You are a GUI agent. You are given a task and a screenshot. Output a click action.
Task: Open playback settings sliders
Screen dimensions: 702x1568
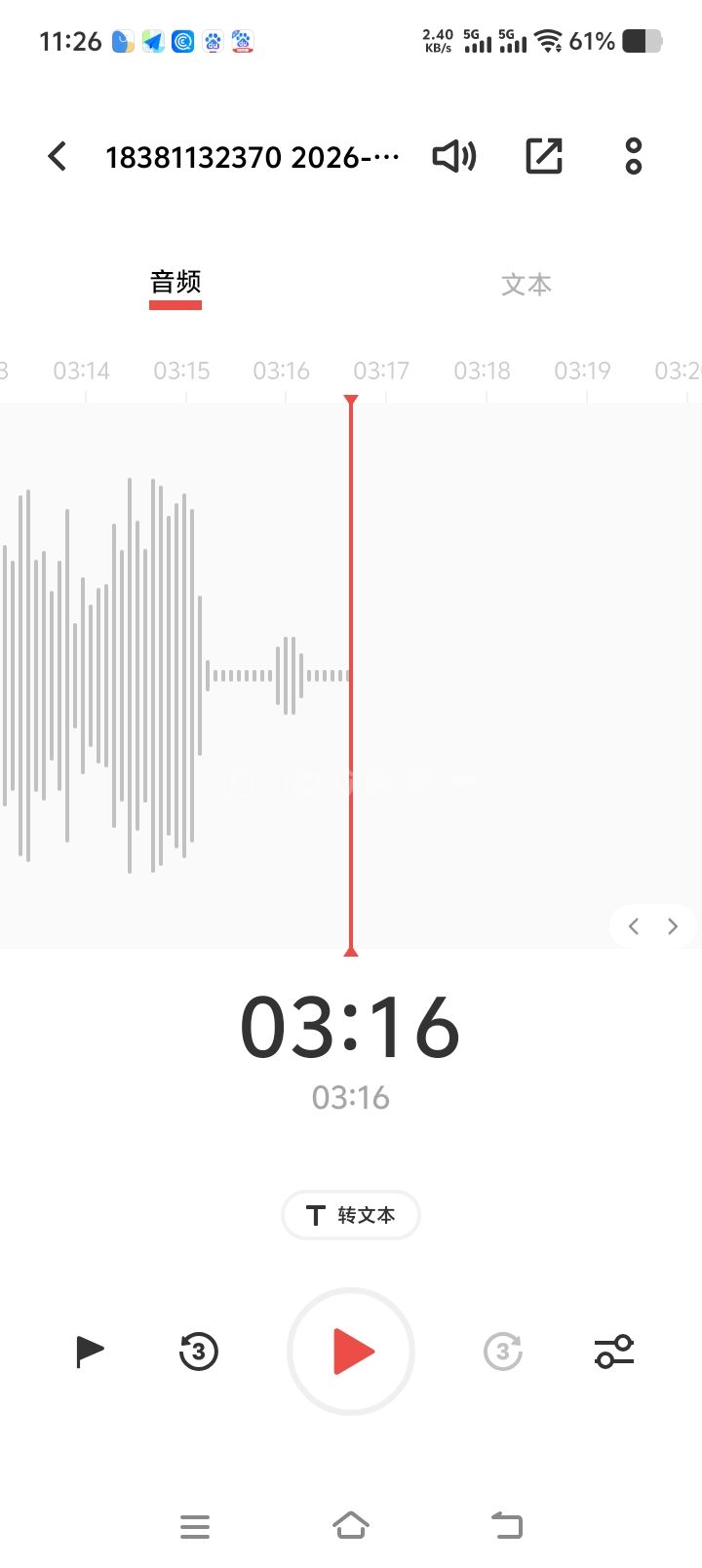tap(614, 1352)
